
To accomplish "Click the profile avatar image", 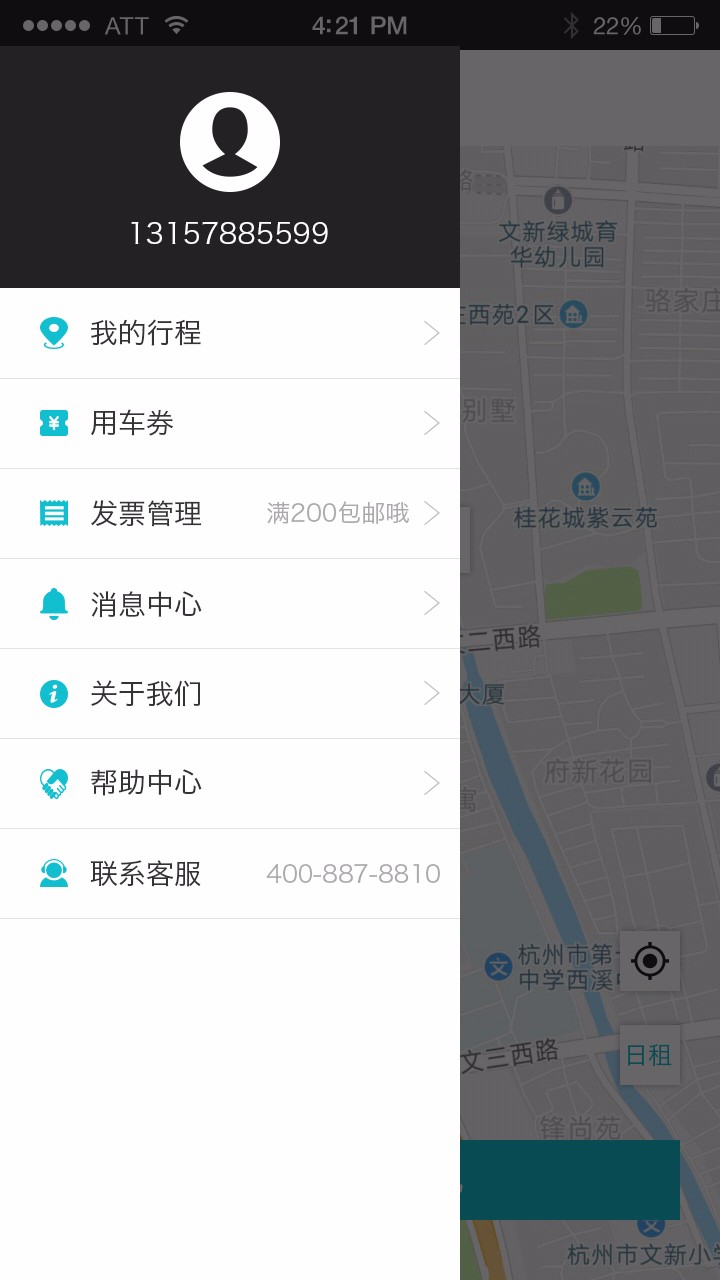I will [230, 141].
